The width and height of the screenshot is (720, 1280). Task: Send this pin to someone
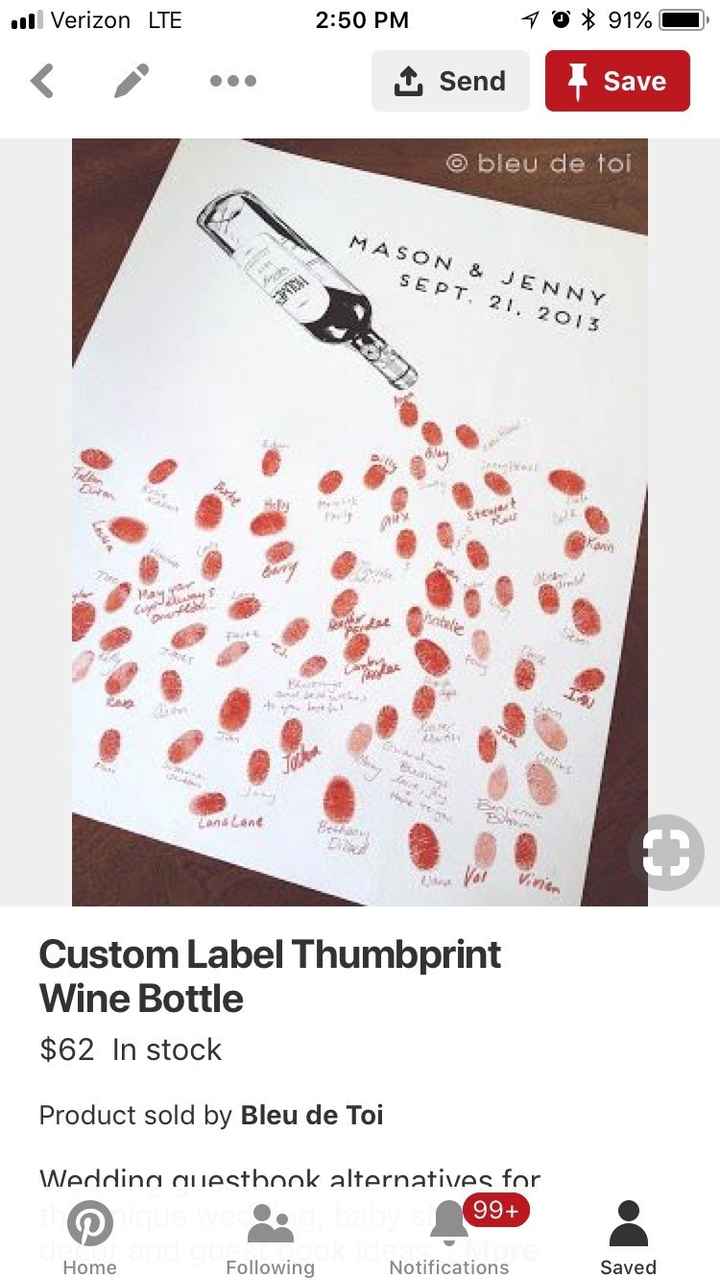click(x=450, y=81)
